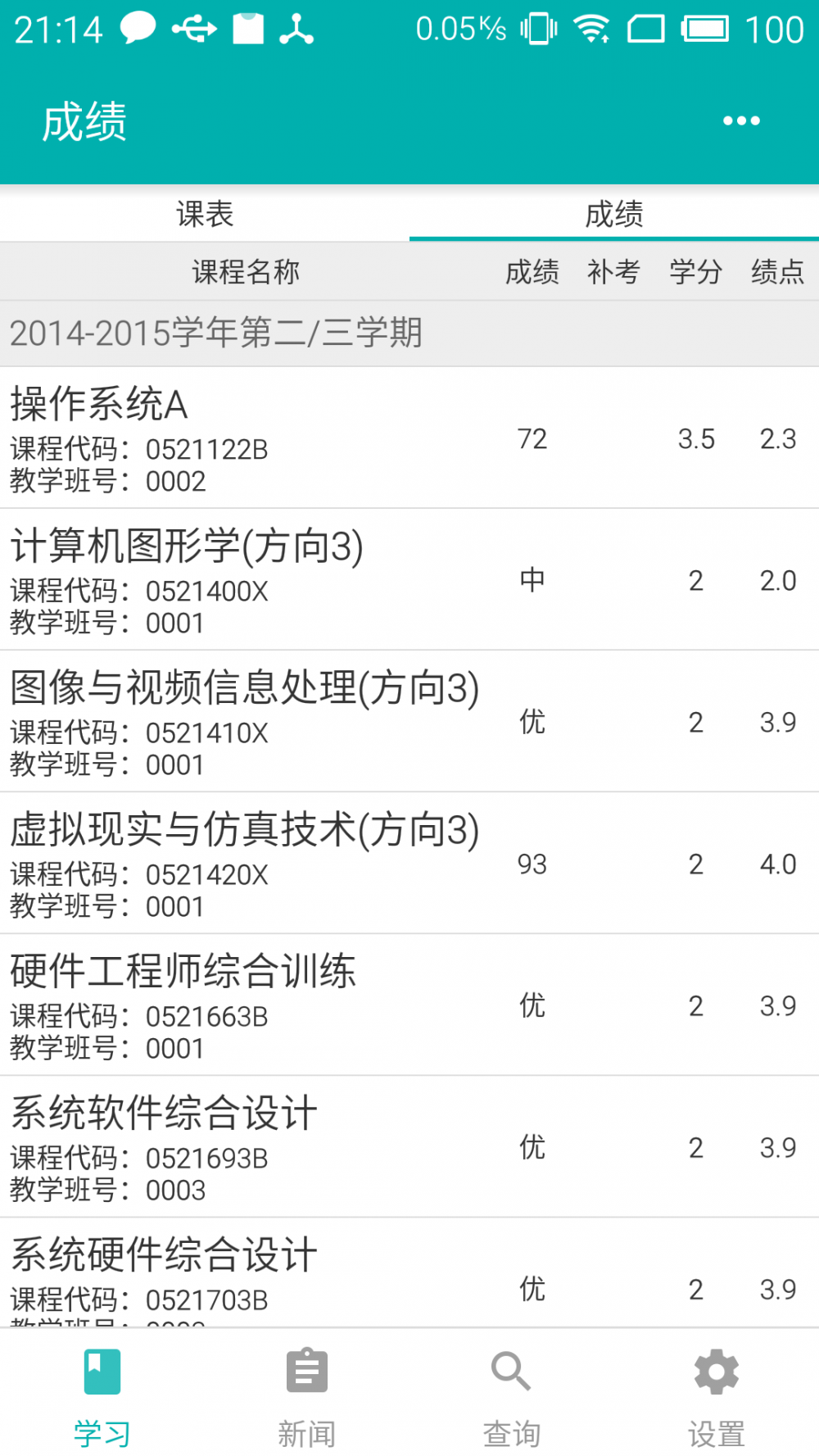The image size is (819, 1456).
Task: Open the three-dot overflow menu
Action: point(741,121)
